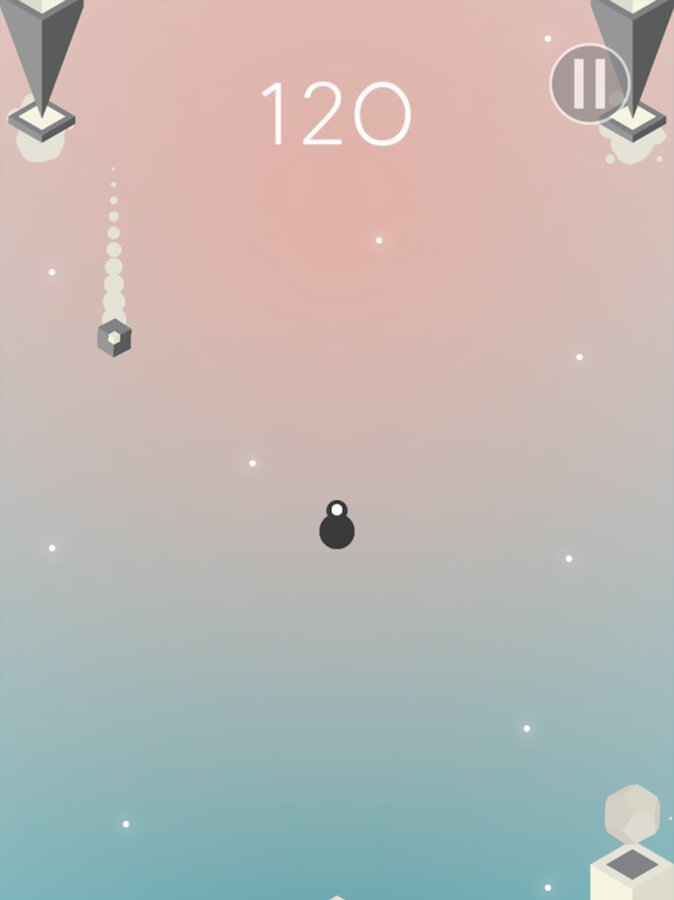Image resolution: width=674 pixels, height=900 pixels.
Task: Pause the game
Action: (x=589, y=84)
